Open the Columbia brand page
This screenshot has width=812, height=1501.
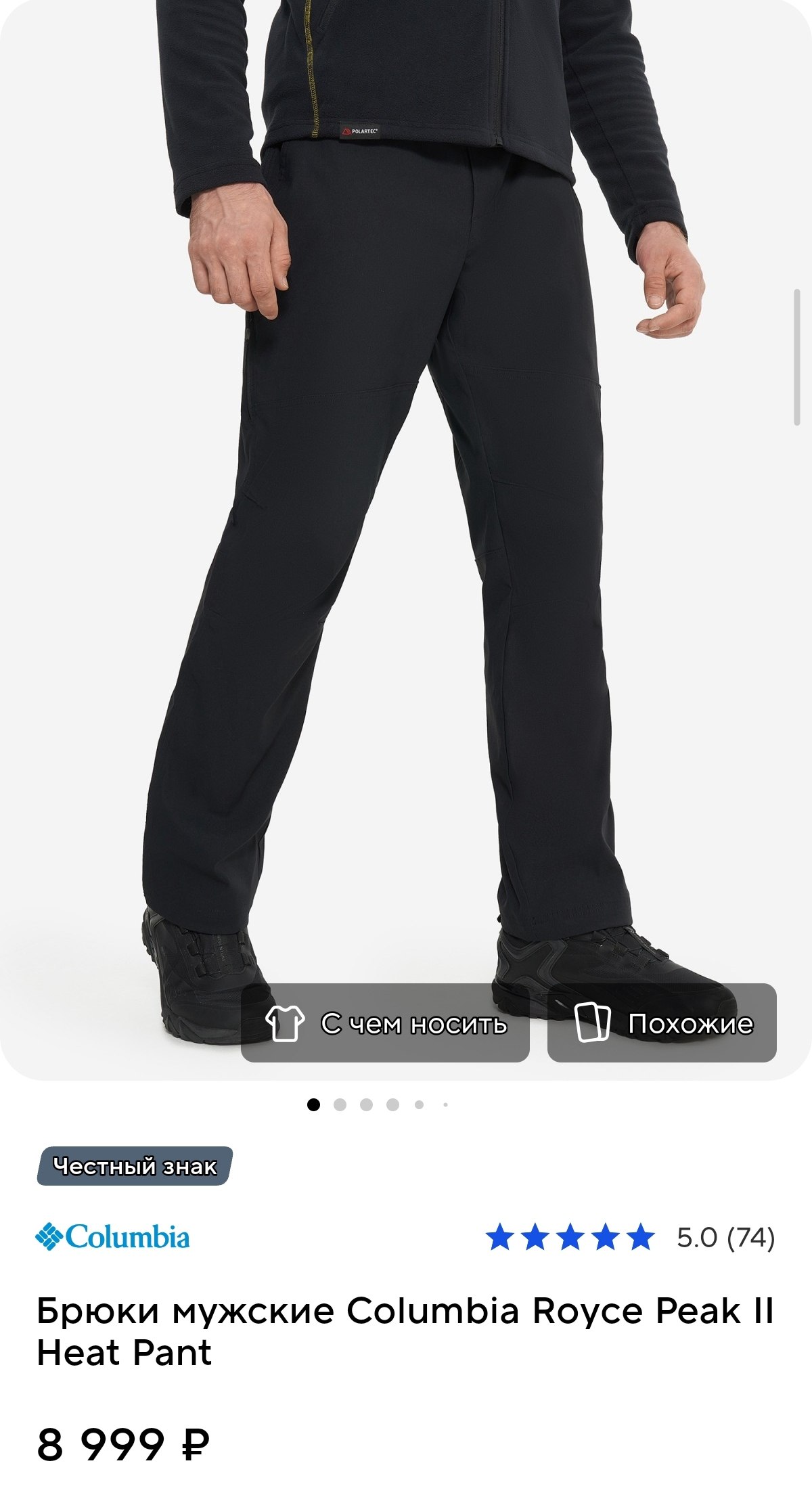(113, 1237)
